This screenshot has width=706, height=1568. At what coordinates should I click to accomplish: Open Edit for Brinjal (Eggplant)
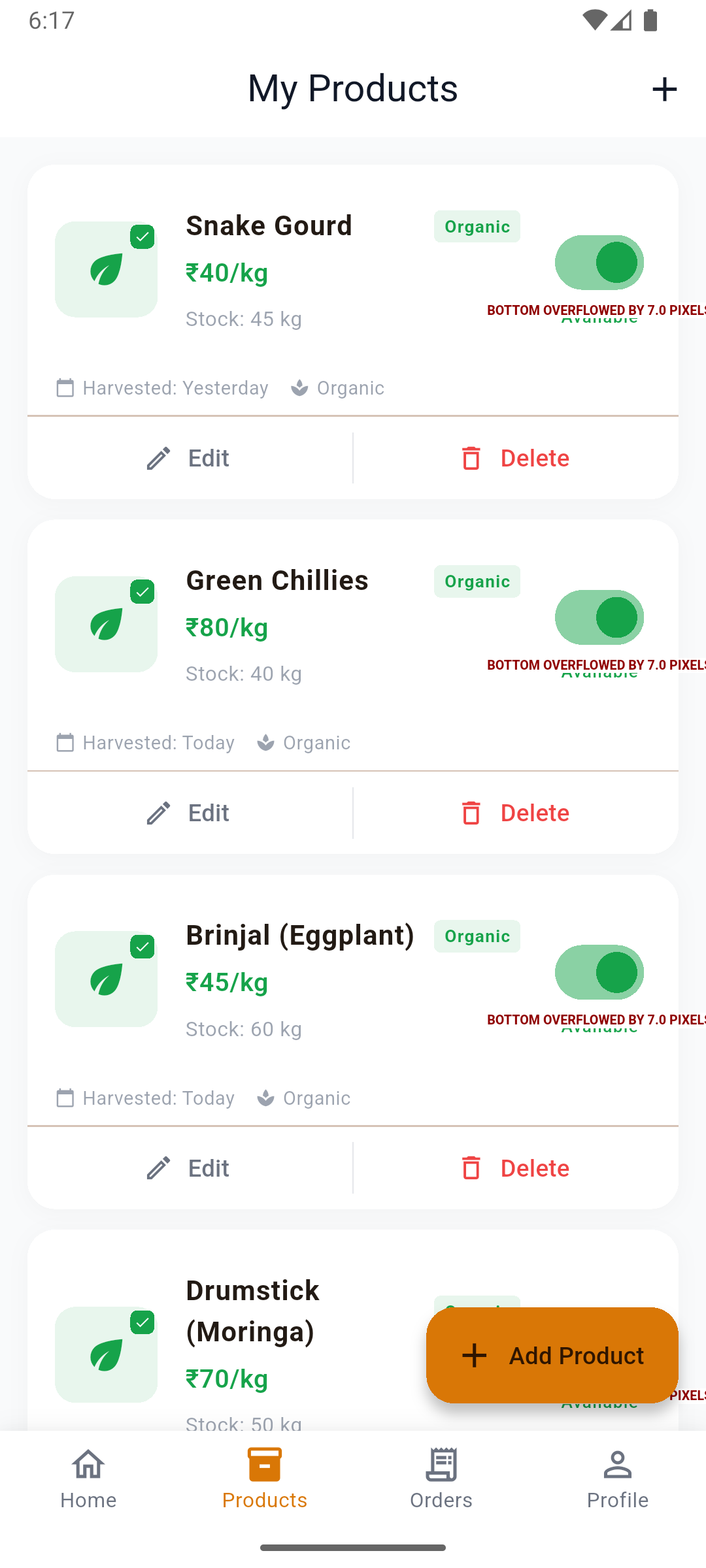click(x=190, y=1168)
